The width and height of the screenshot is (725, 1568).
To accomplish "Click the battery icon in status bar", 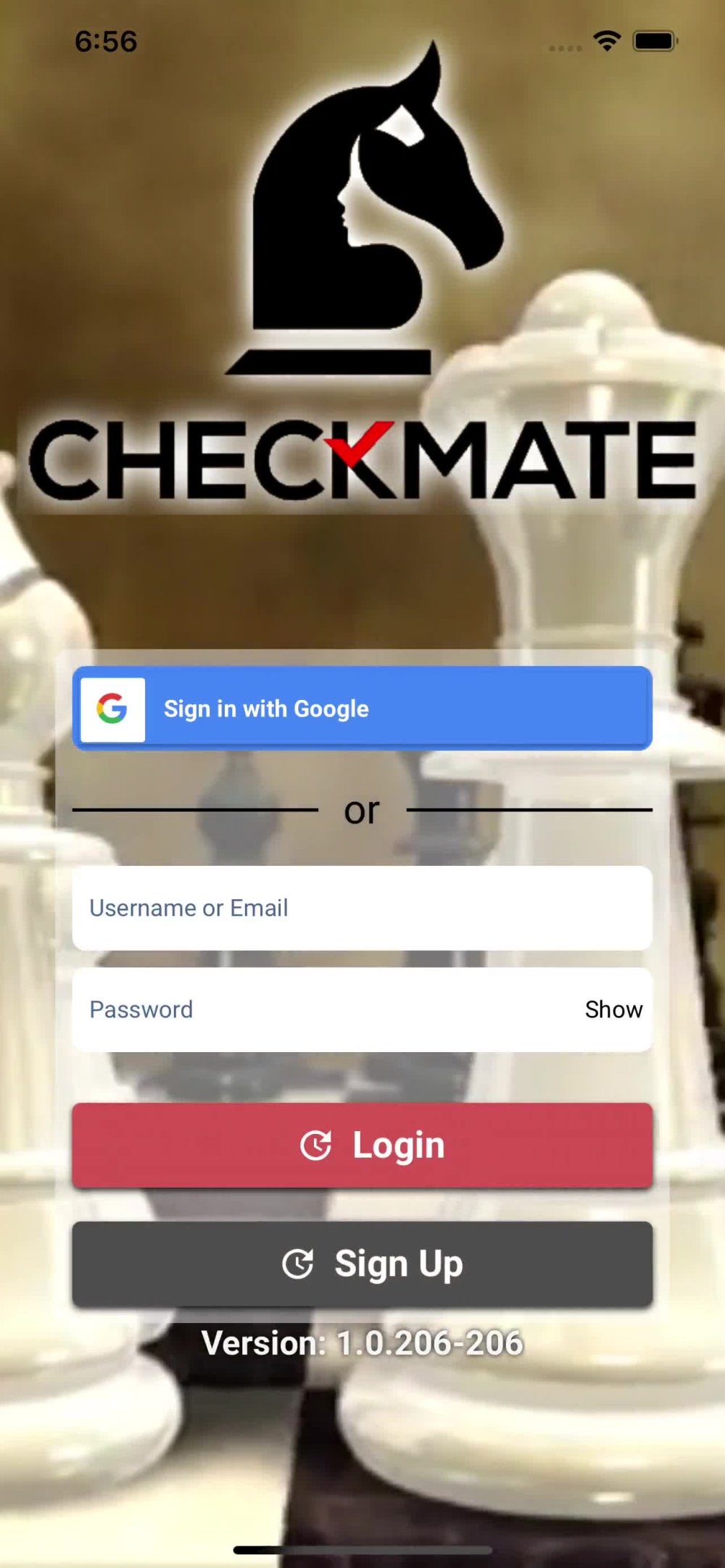I will [x=654, y=41].
